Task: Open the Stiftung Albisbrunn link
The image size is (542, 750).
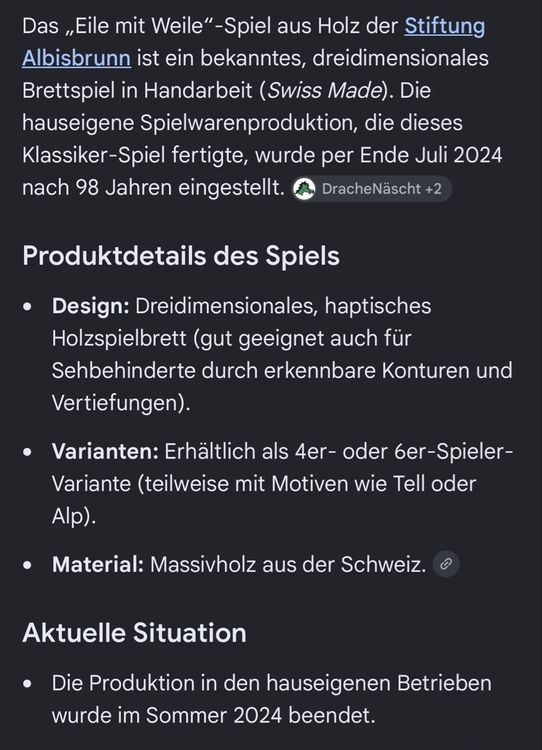Action: [444, 26]
